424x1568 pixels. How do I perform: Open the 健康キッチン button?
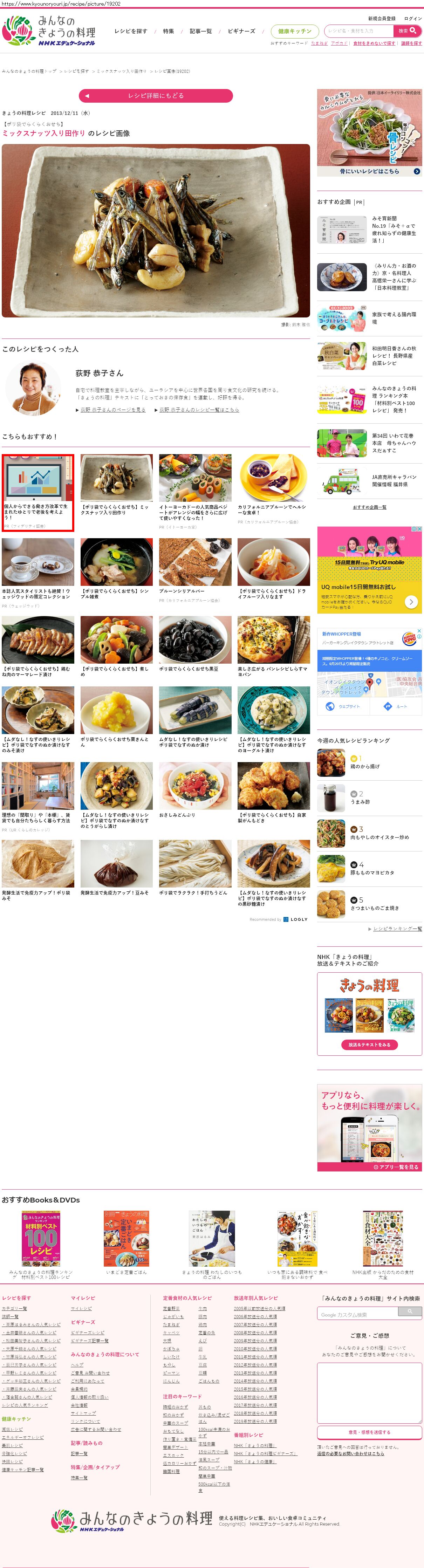[x=295, y=31]
